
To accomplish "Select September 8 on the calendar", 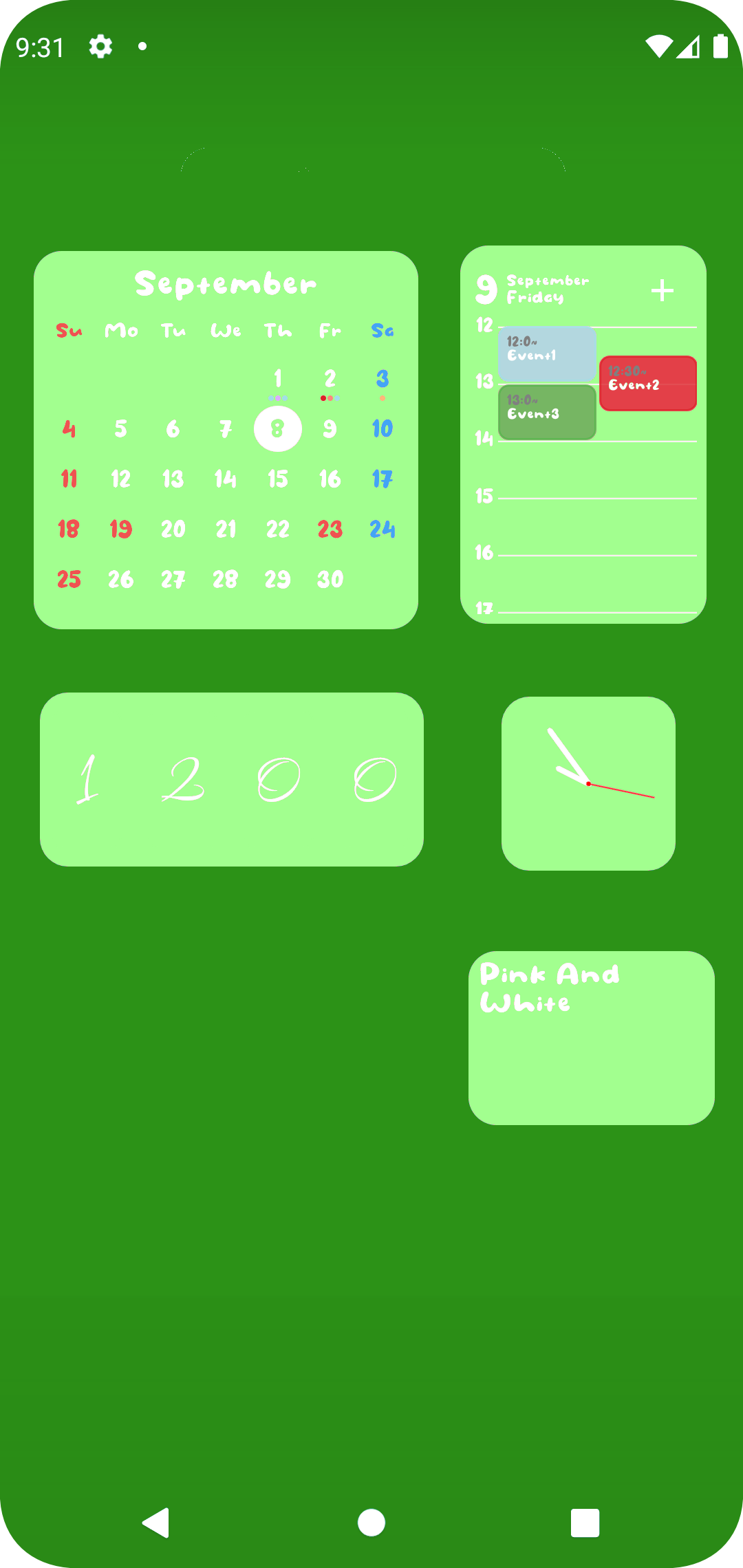I will (278, 429).
